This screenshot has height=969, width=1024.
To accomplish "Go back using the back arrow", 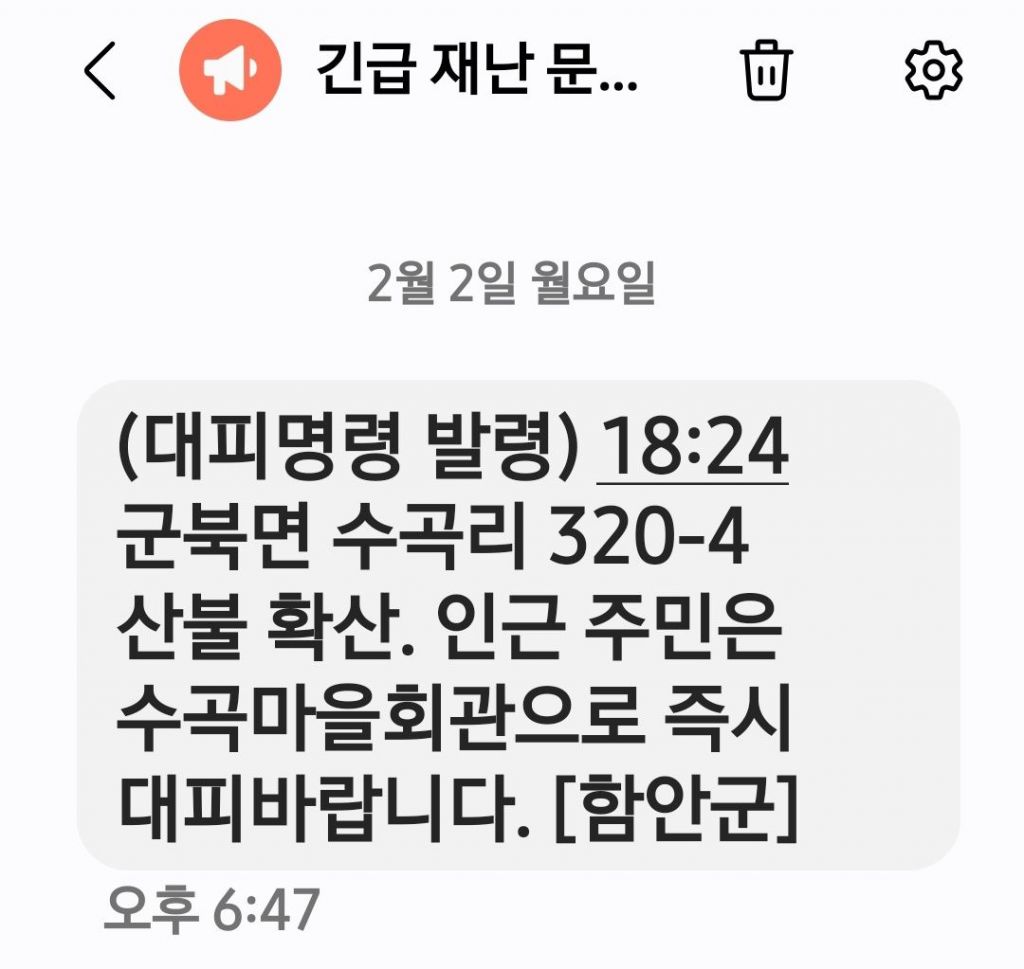I will click(x=101, y=70).
